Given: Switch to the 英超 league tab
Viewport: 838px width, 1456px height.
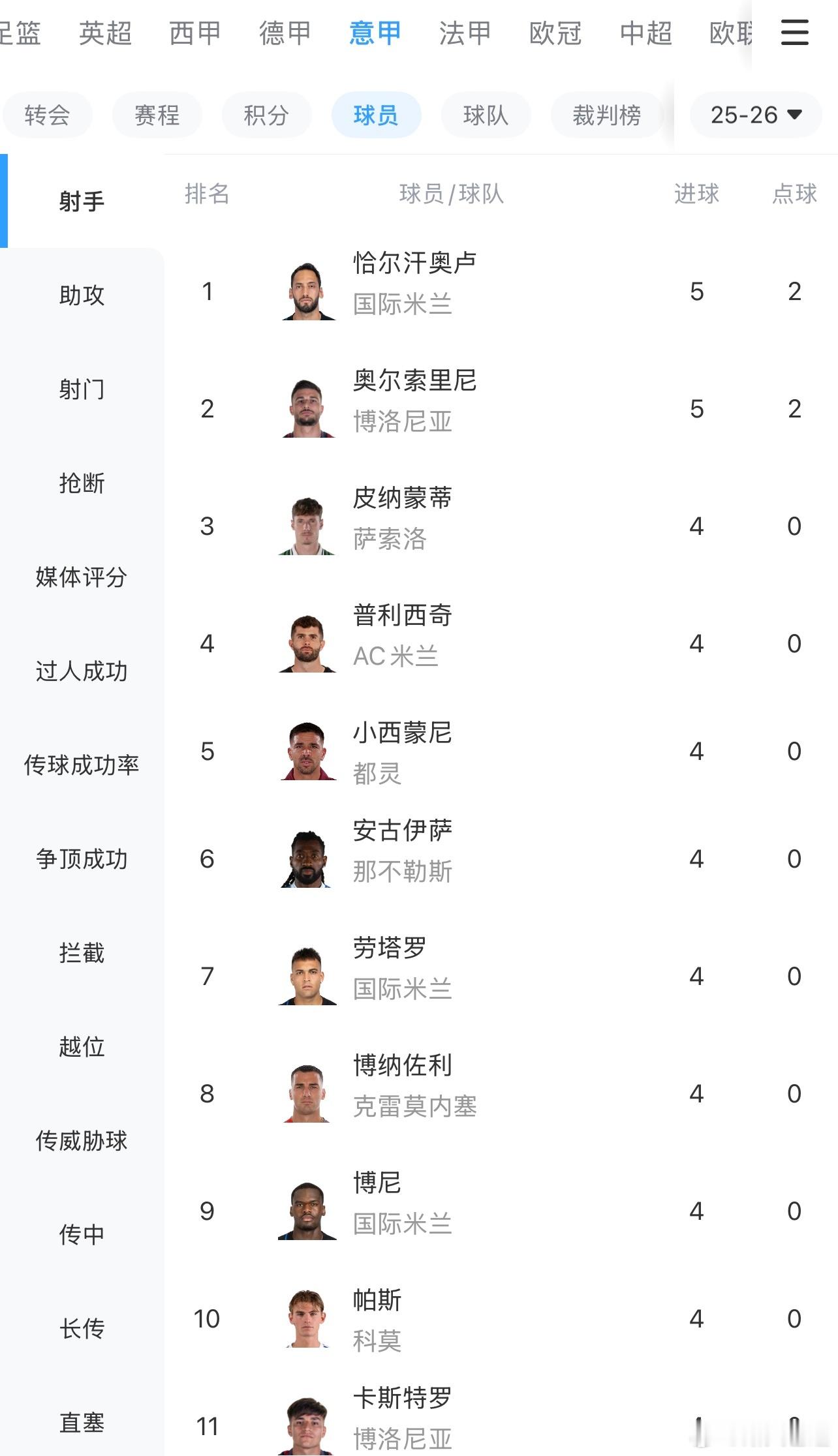Looking at the screenshot, I should [106, 33].
